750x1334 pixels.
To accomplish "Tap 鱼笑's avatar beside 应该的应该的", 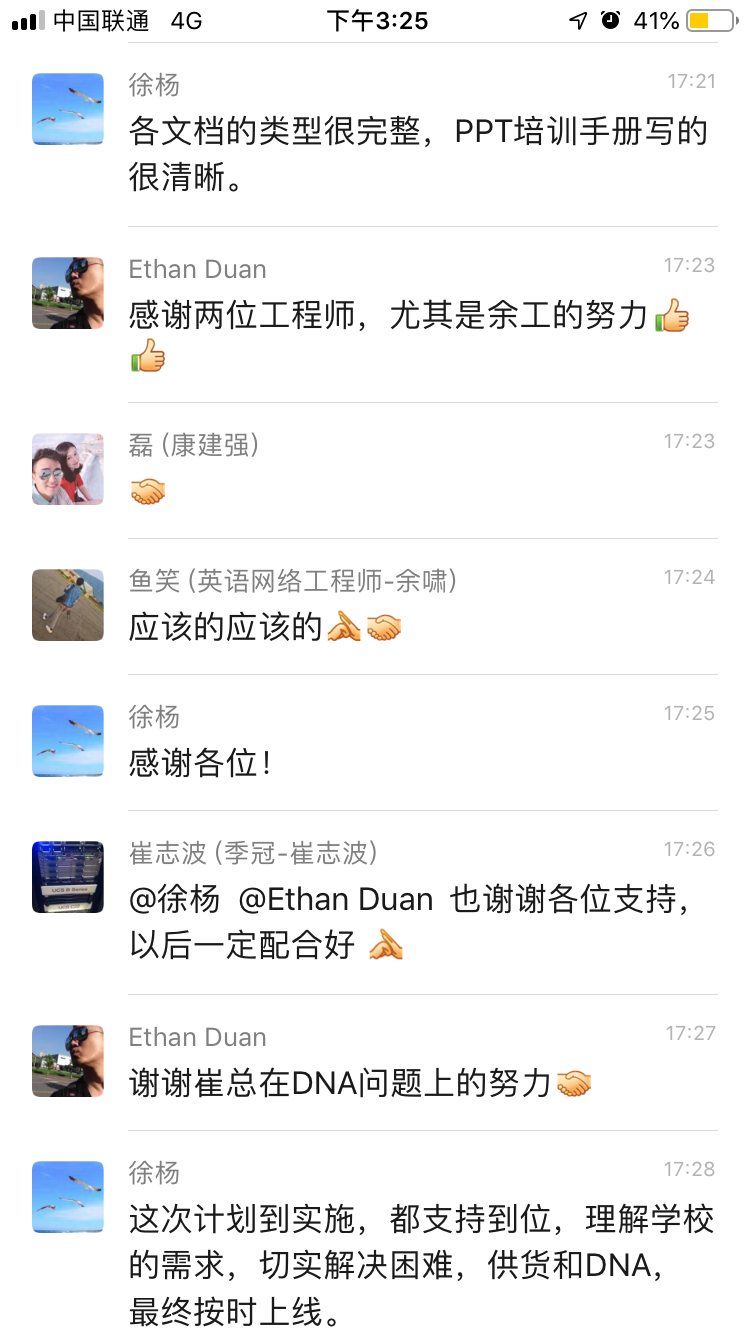I will pos(68,605).
